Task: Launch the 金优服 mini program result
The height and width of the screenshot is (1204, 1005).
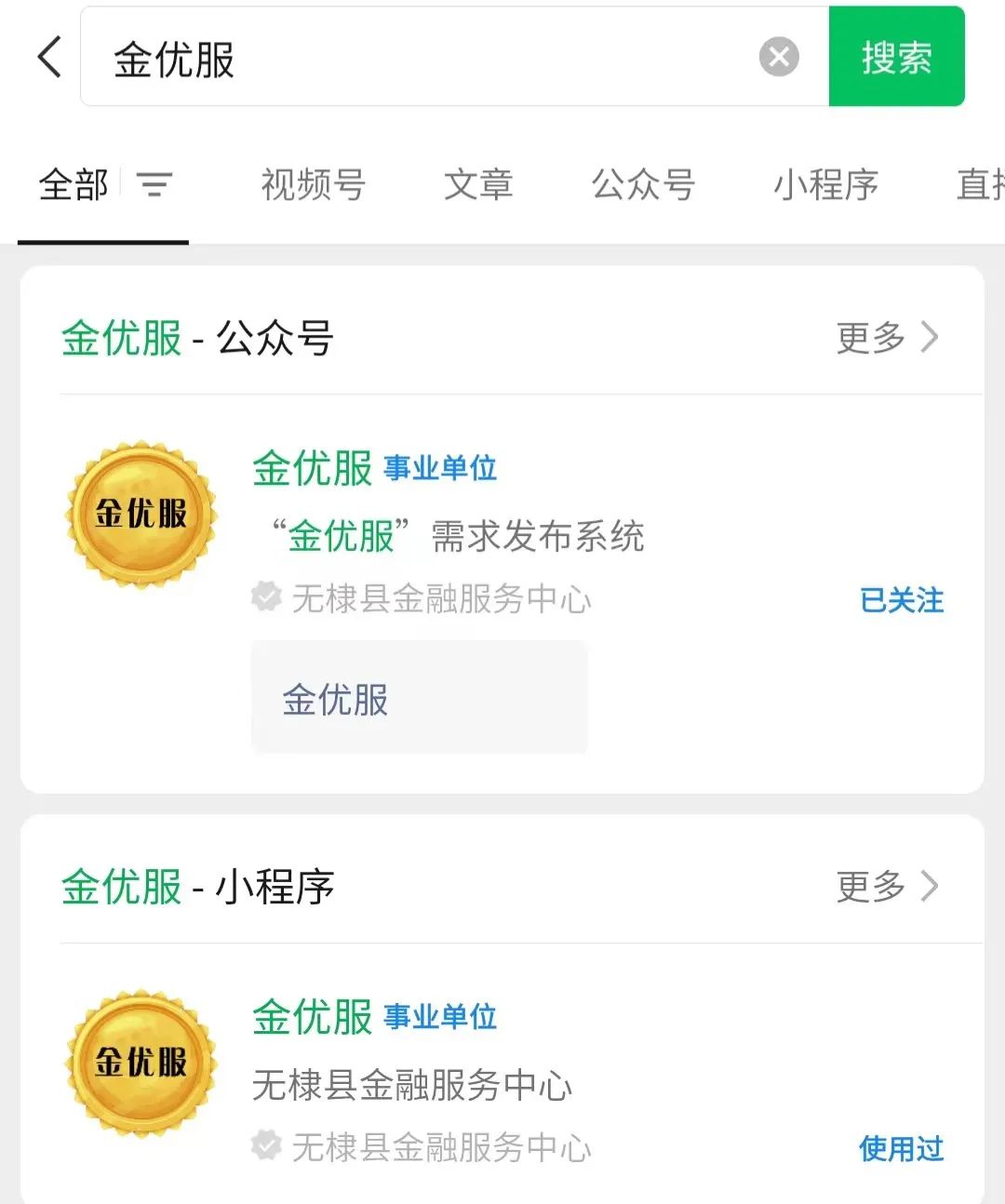Action: (313, 1017)
